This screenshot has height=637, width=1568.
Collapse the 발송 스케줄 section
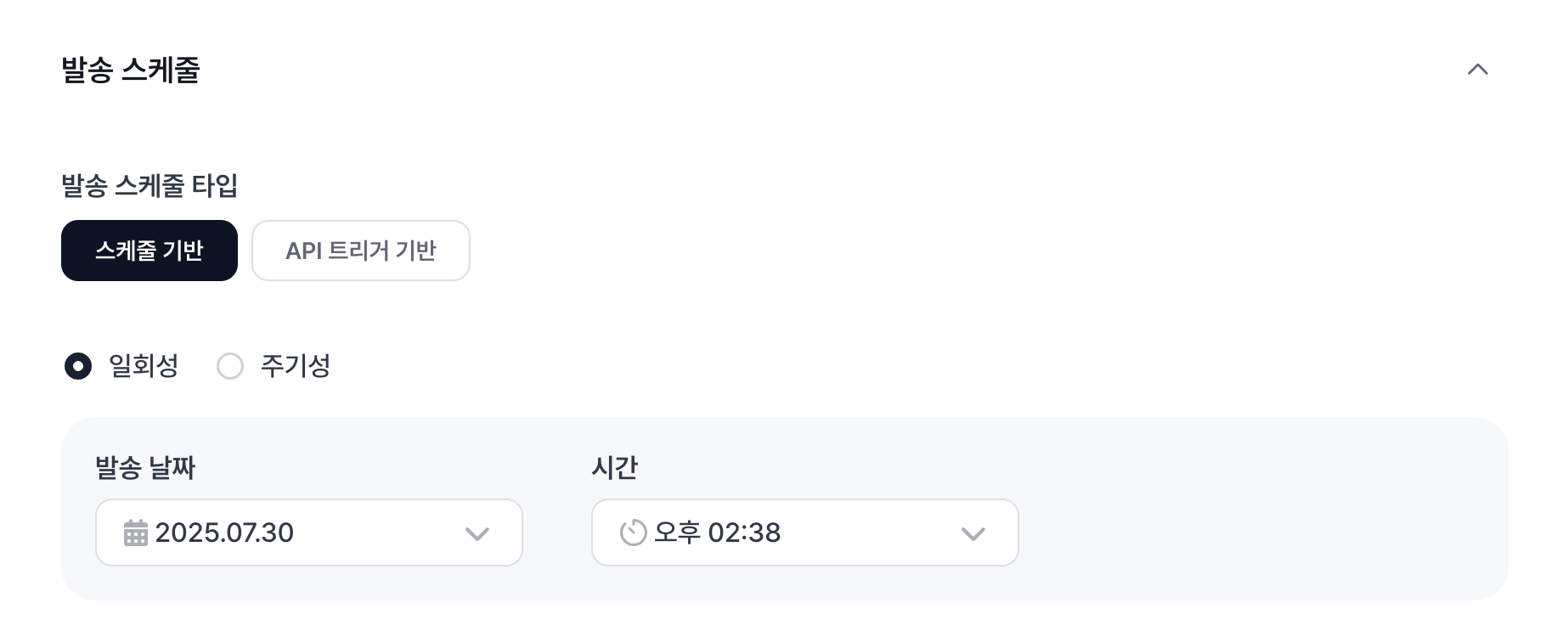point(1477,70)
